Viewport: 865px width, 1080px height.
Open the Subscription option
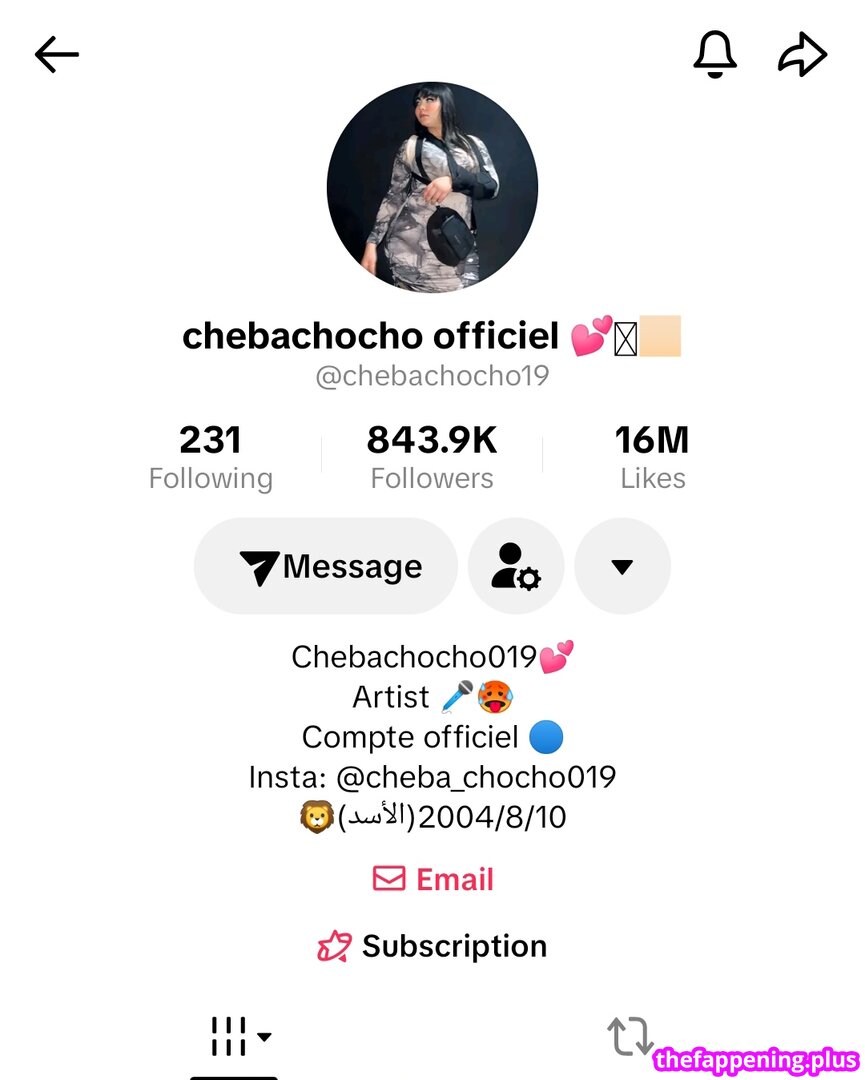click(433, 946)
